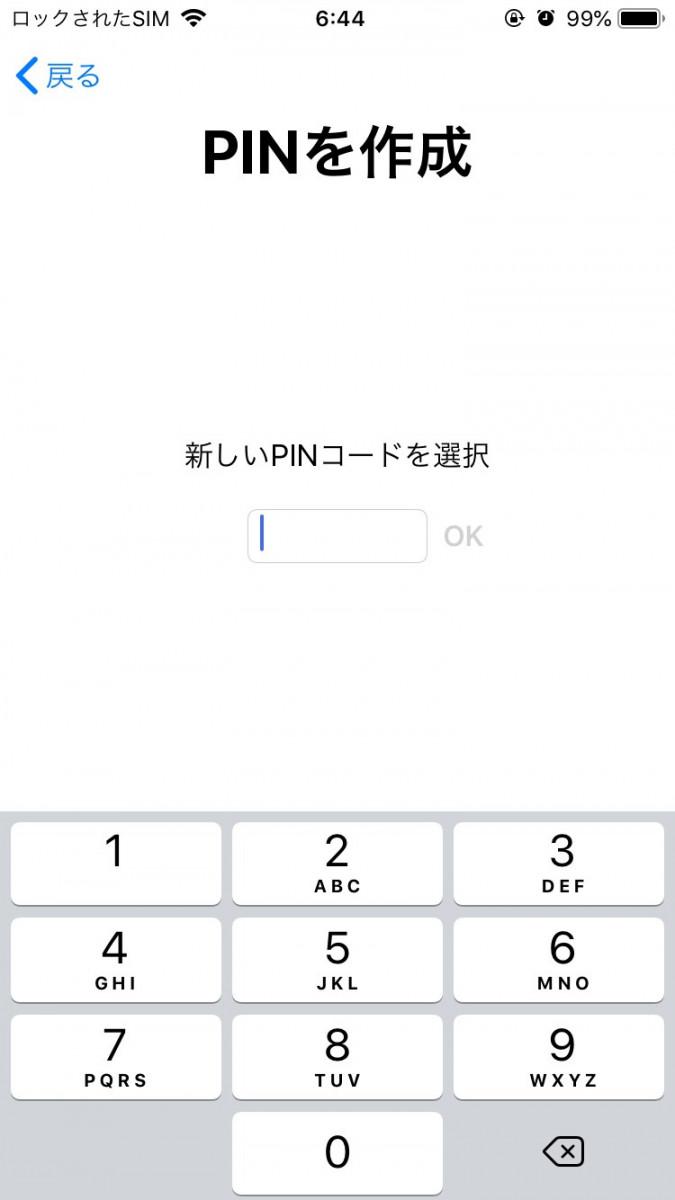Enter digit 6 MNO
The height and width of the screenshot is (1200, 675).
pyautogui.click(x=559, y=960)
